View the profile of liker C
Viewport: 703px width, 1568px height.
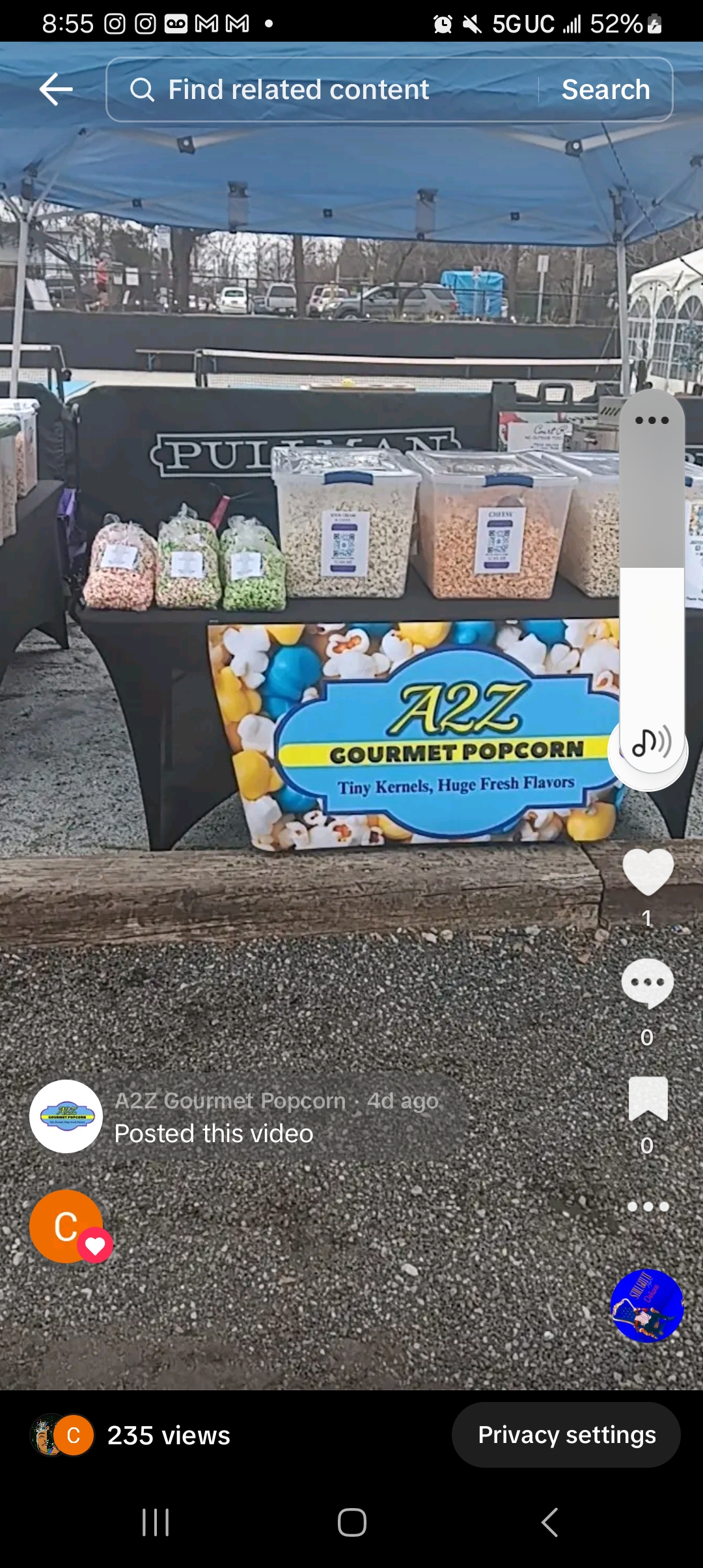point(66,1227)
